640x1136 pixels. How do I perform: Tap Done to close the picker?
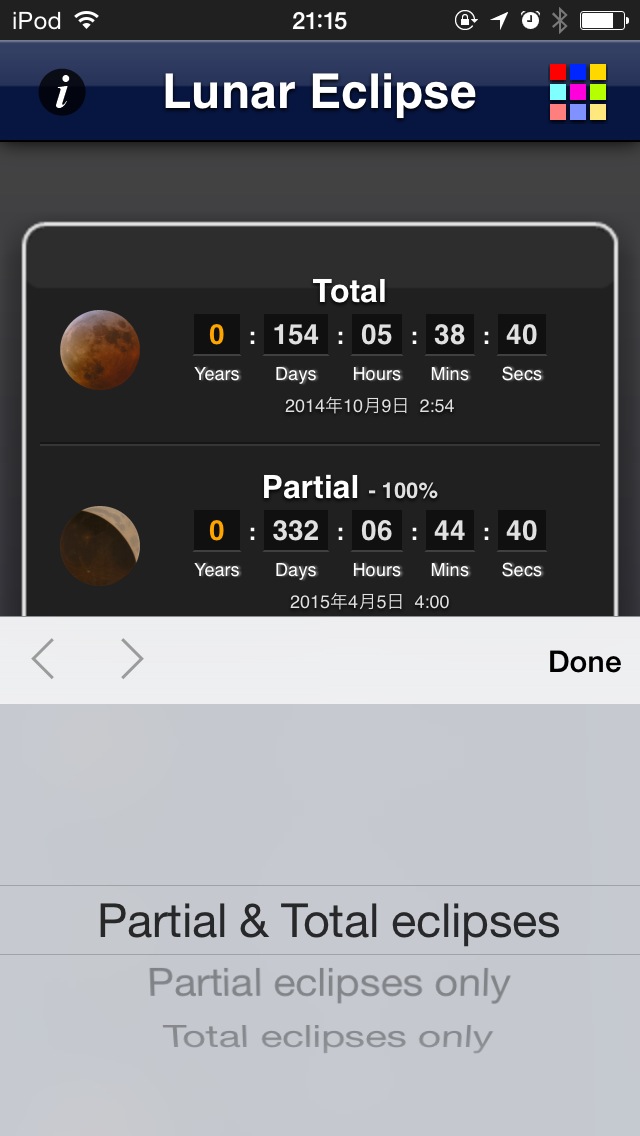tap(584, 662)
